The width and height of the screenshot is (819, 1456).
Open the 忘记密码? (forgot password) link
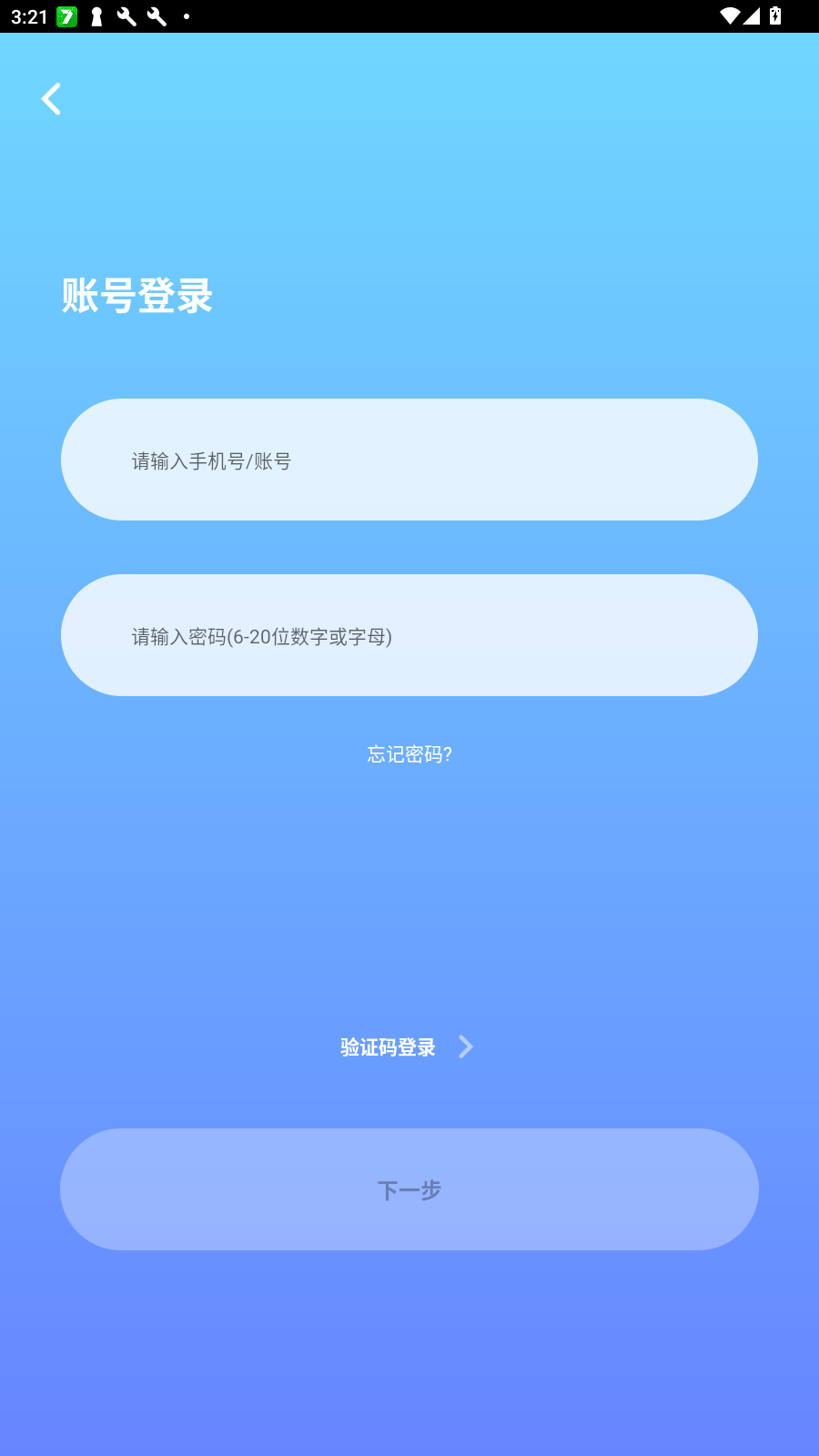pyautogui.click(x=409, y=754)
